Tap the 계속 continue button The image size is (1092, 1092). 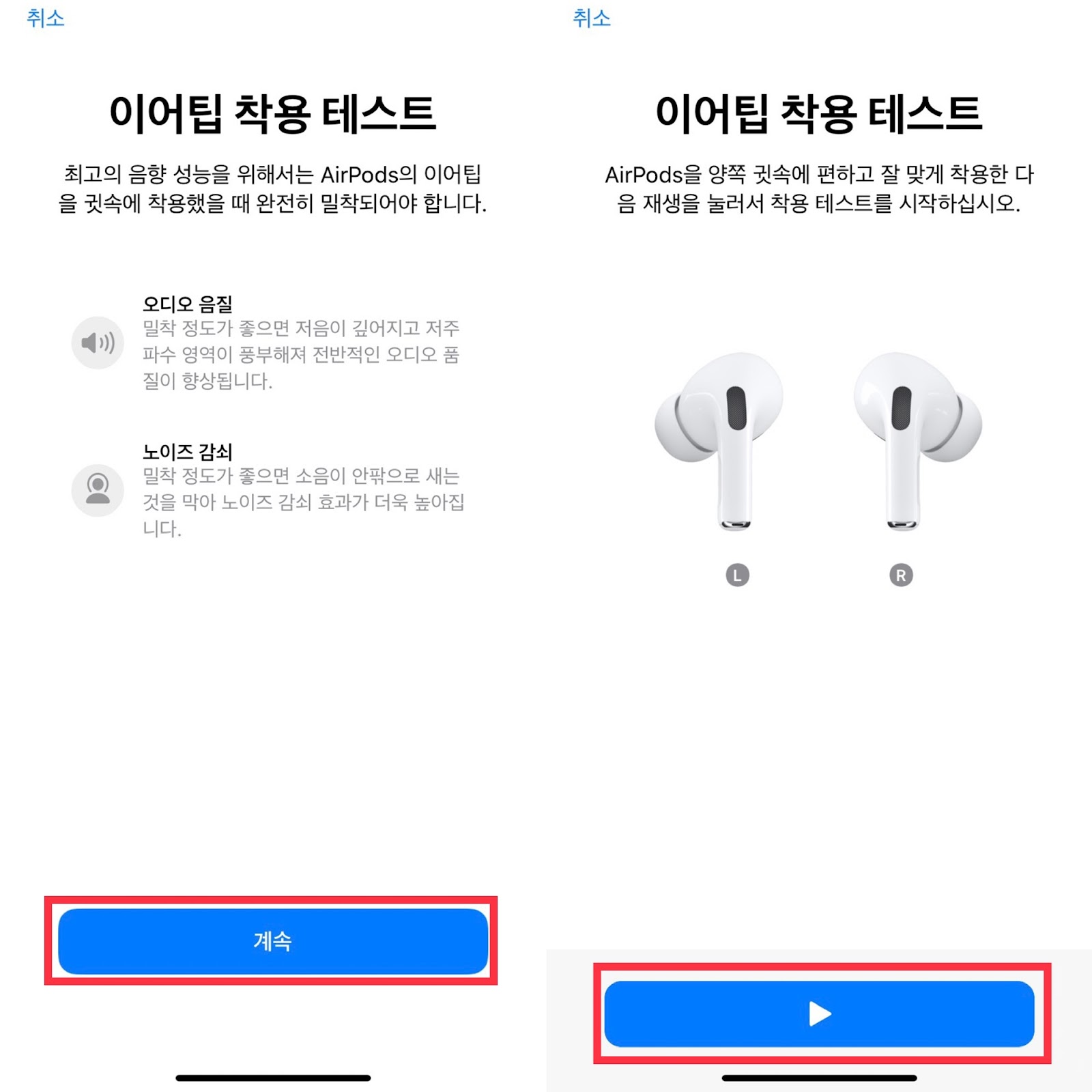pos(272,941)
